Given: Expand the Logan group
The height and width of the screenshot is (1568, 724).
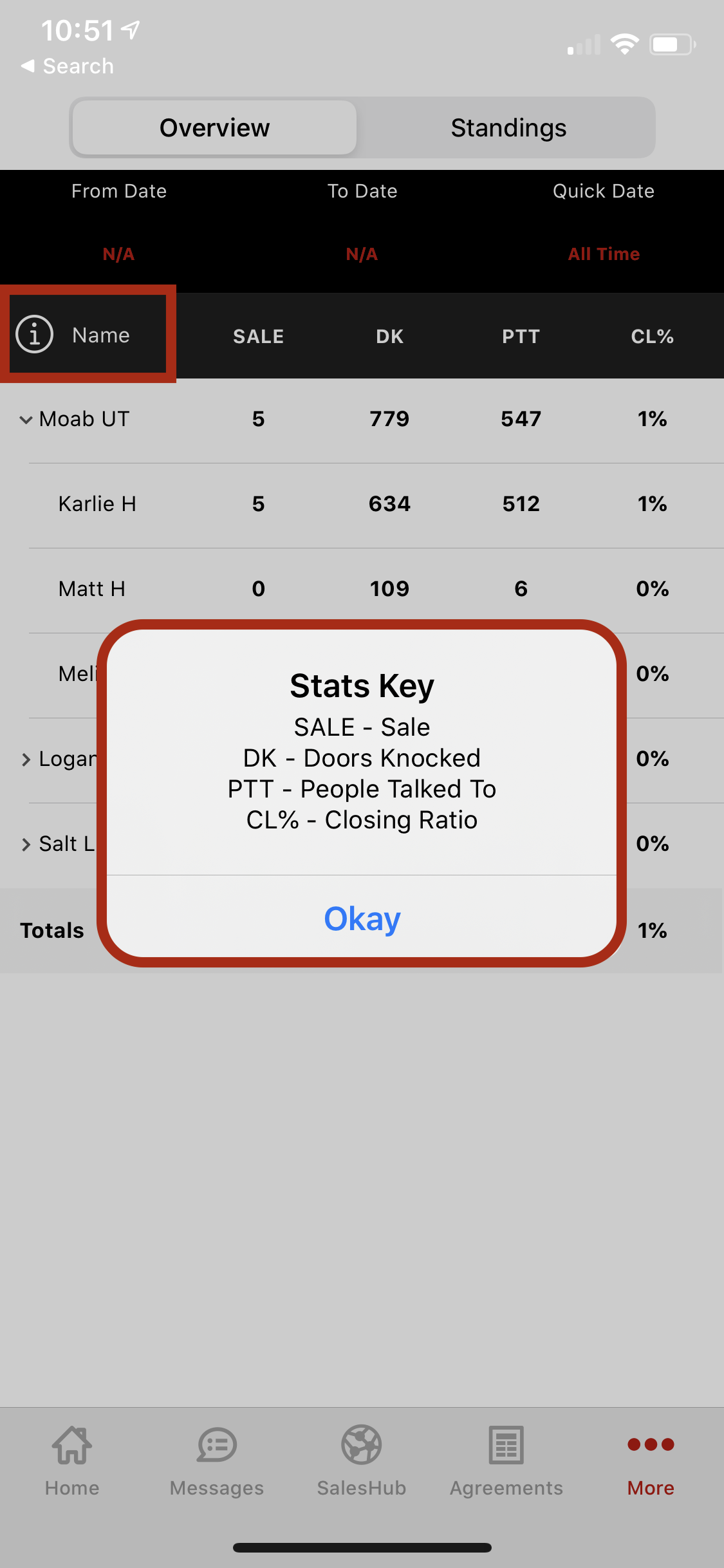Looking at the screenshot, I should pos(26,760).
